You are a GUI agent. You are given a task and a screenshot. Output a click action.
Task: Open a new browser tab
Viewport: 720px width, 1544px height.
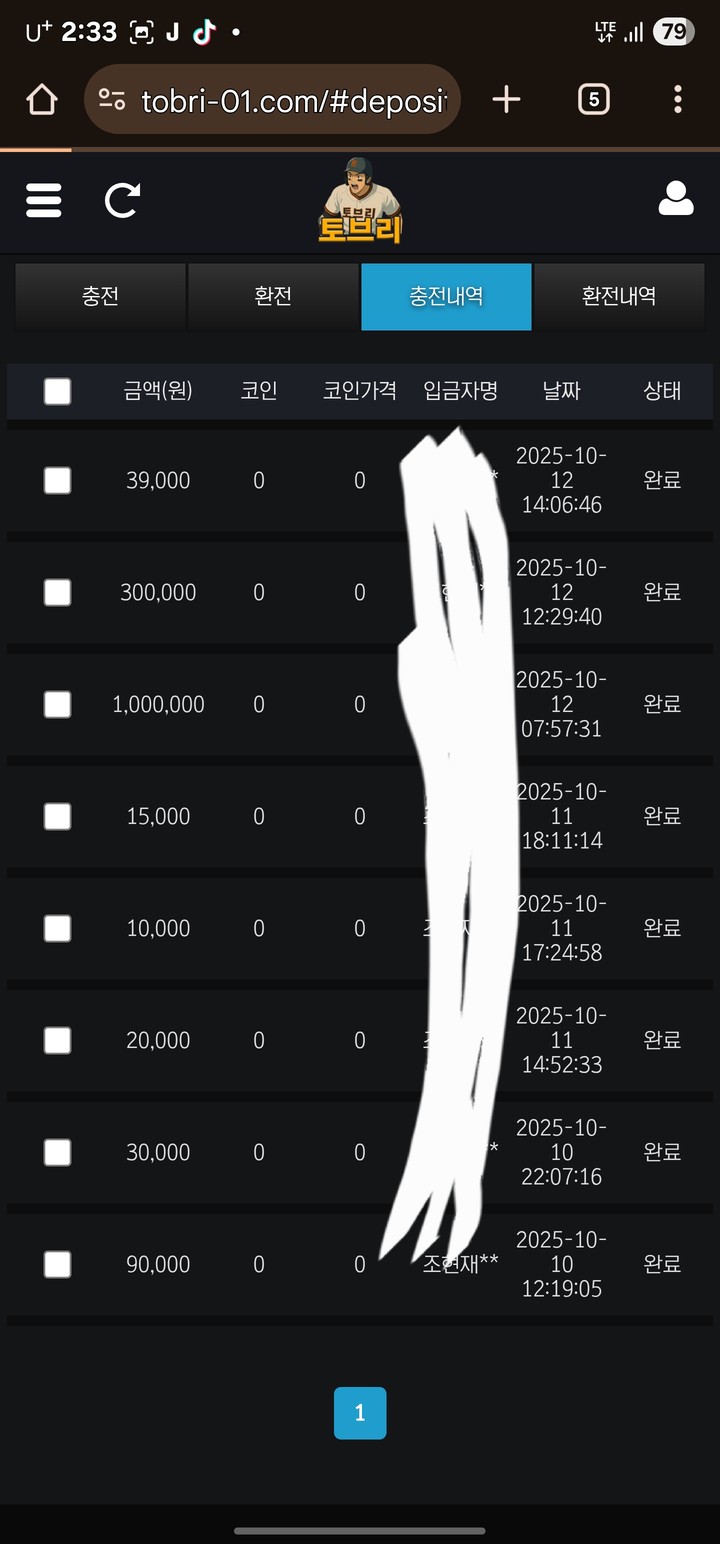point(506,99)
